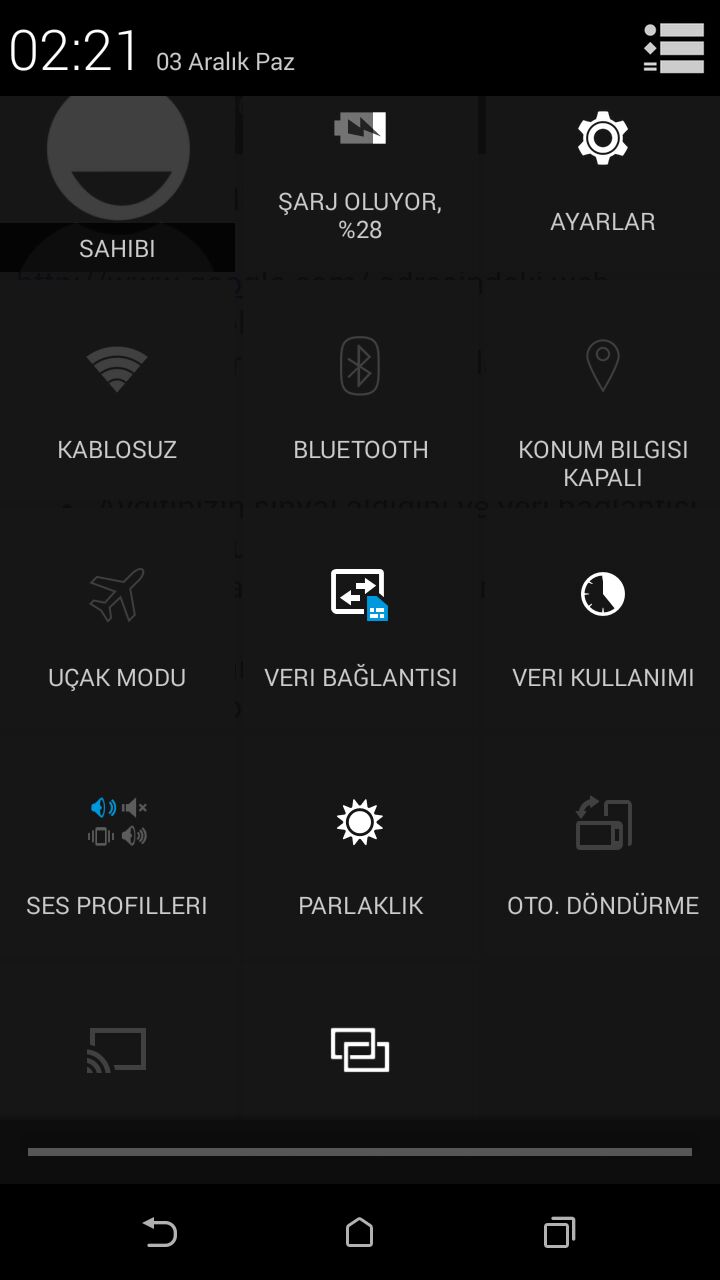
Task: Tap the overlapping screens tile
Action: [360, 1050]
